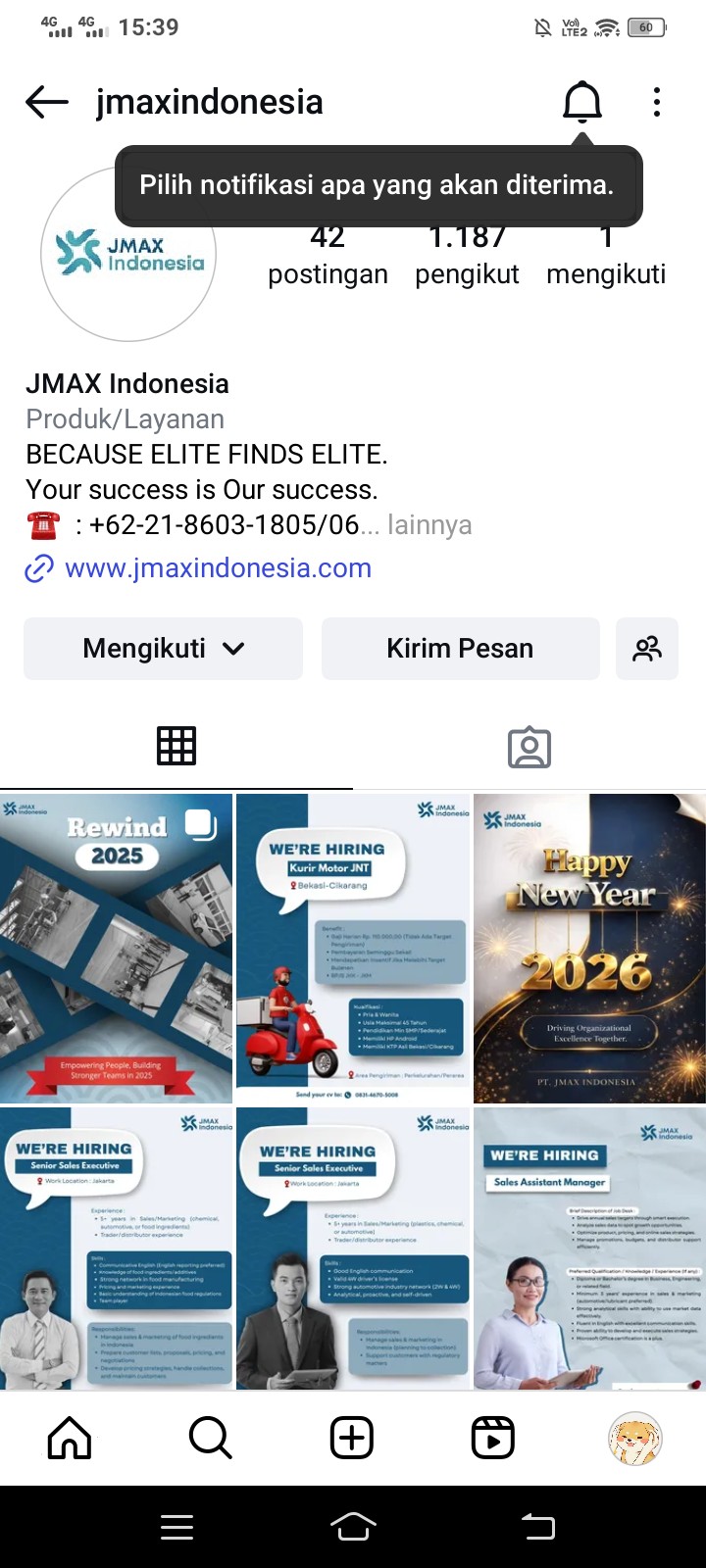Switch to the posts grid tab
Image resolution: width=706 pixels, height=1568 pixels.
click(x=176, y=747)
